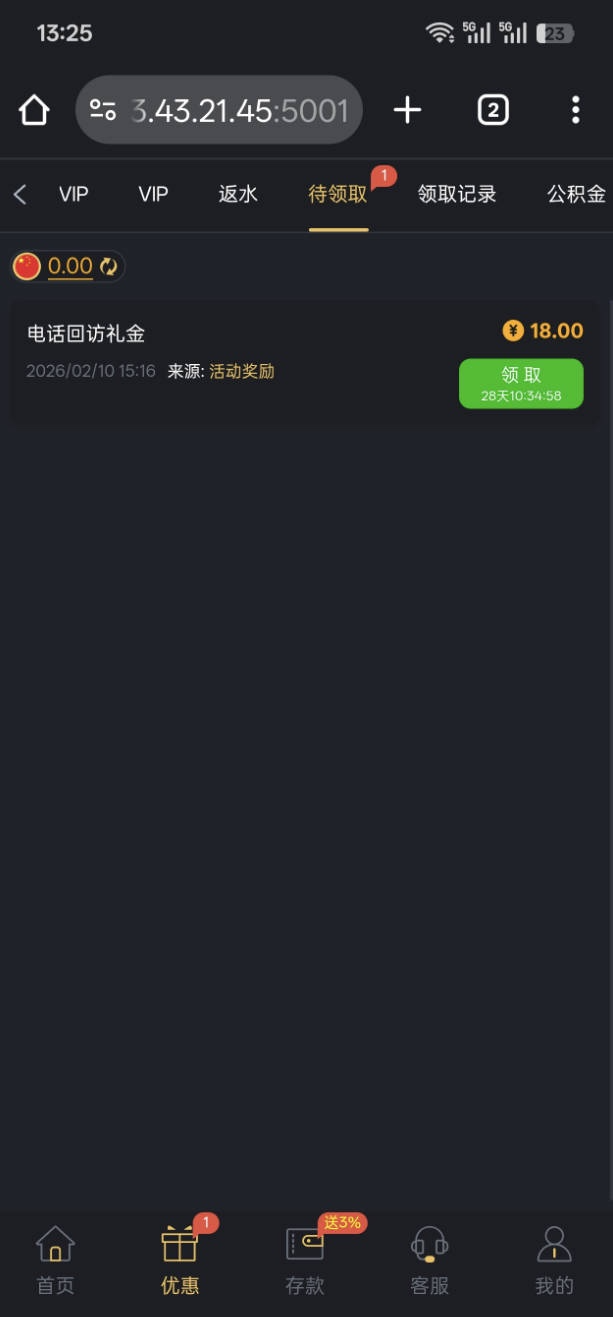613x1317 pixels.
Task: Select the 待领取 tab
Action: click(x=338, y=194)
